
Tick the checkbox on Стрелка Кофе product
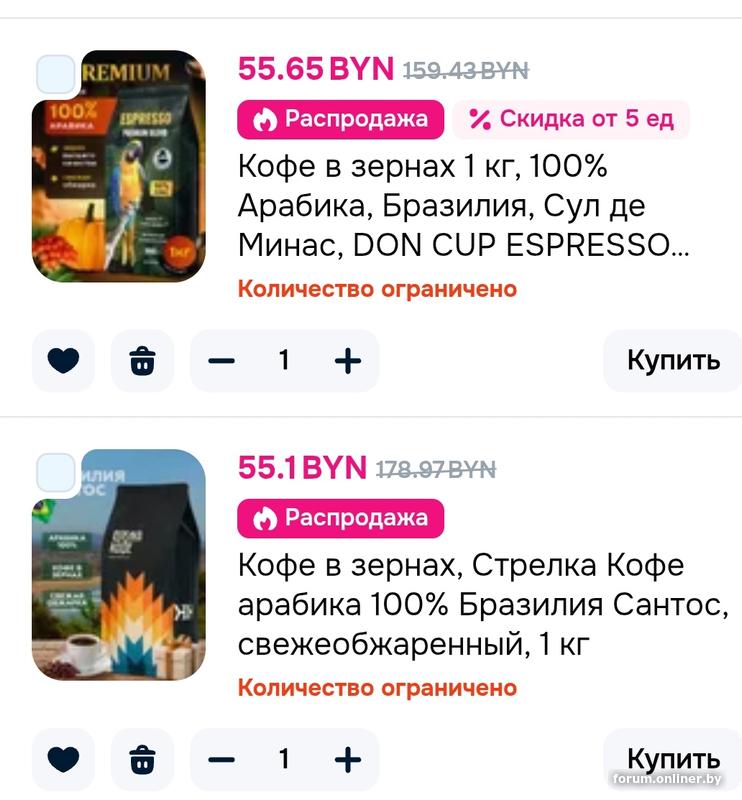click(x=56, y=473)
